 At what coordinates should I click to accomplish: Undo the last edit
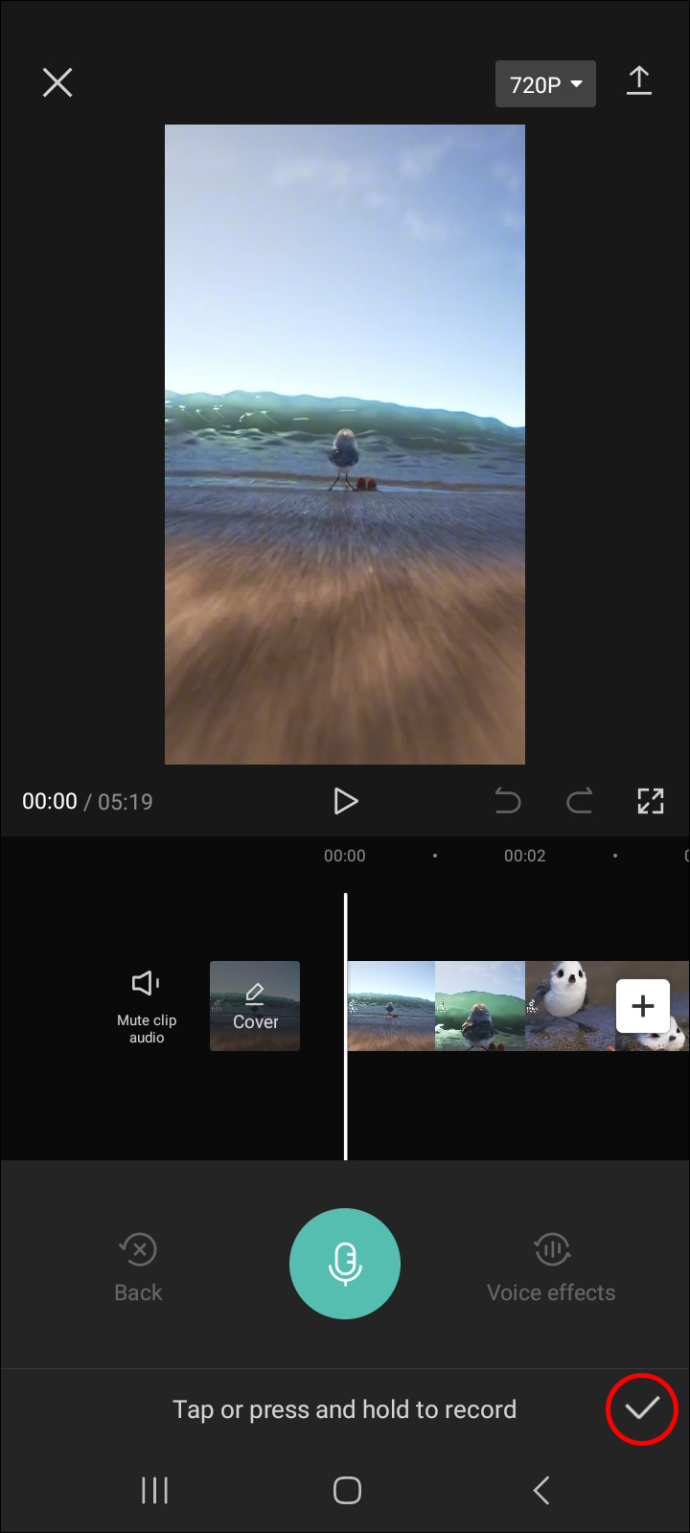[508, 801]
